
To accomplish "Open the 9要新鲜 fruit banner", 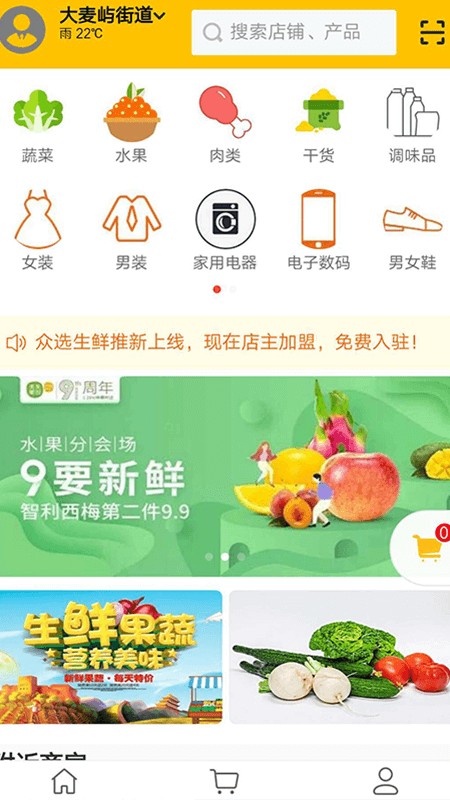I will pos(225,477).
